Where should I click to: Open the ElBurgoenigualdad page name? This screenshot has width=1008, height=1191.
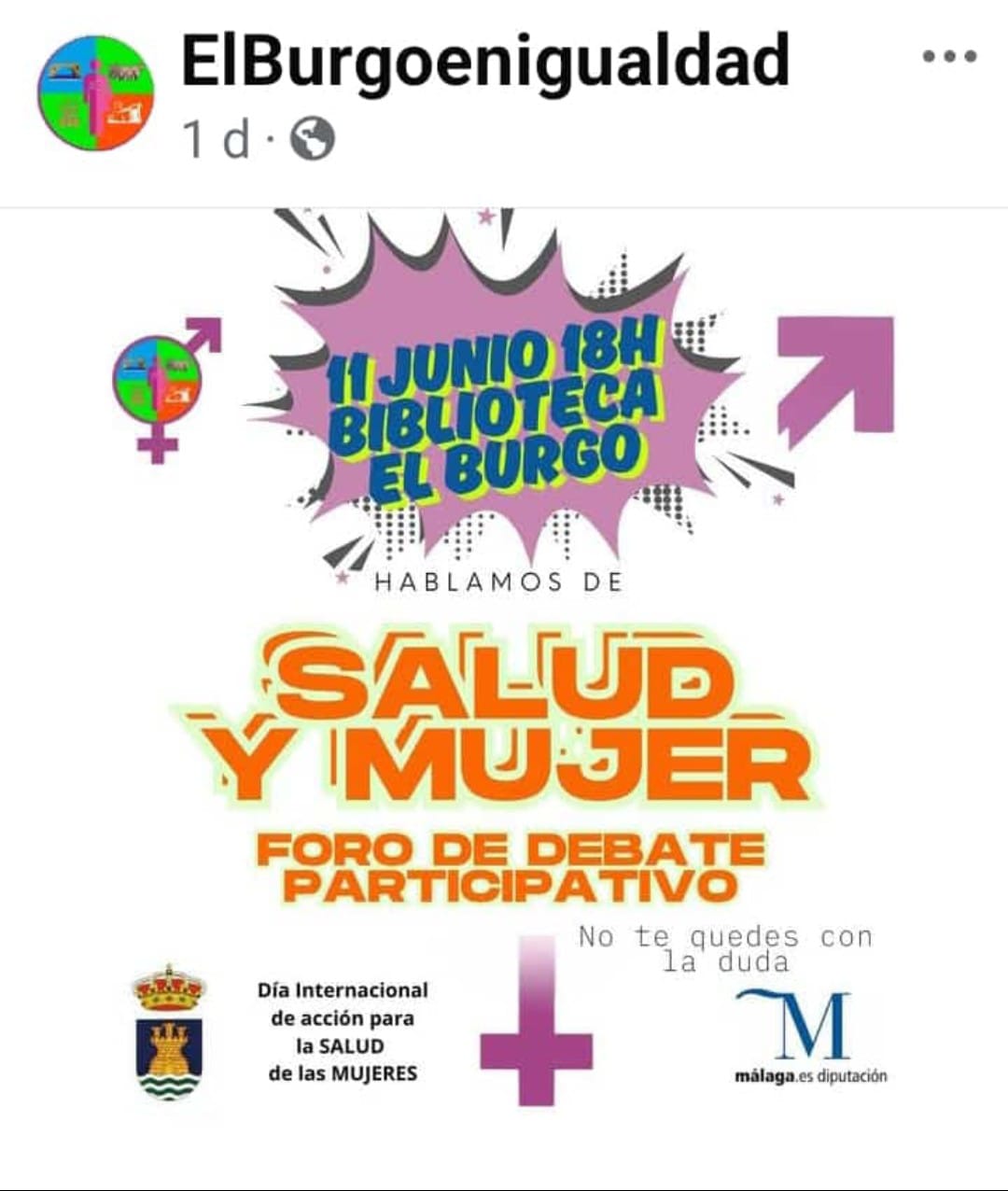coord(485,61)
